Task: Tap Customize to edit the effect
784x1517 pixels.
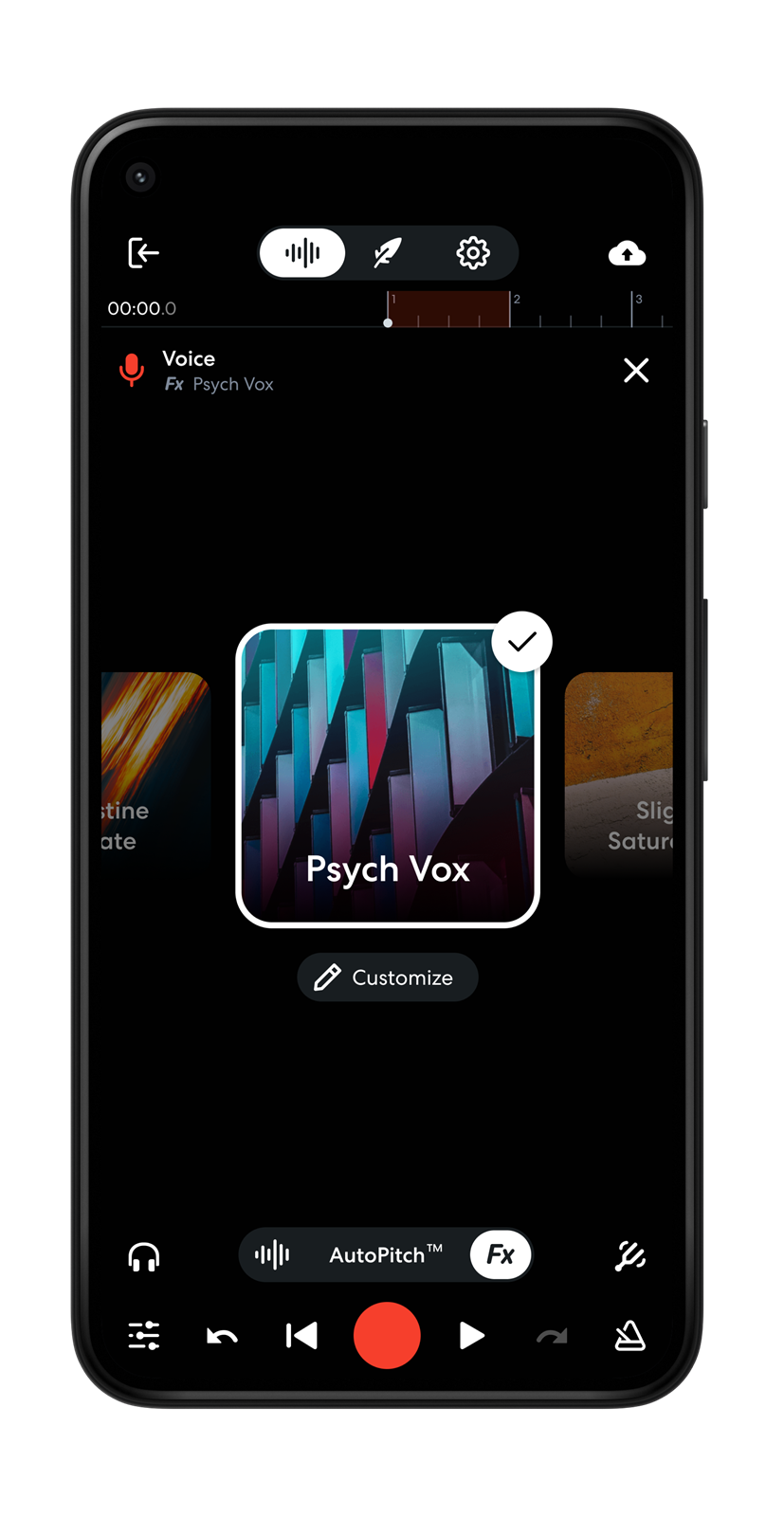Action: [x=388, y=978]
